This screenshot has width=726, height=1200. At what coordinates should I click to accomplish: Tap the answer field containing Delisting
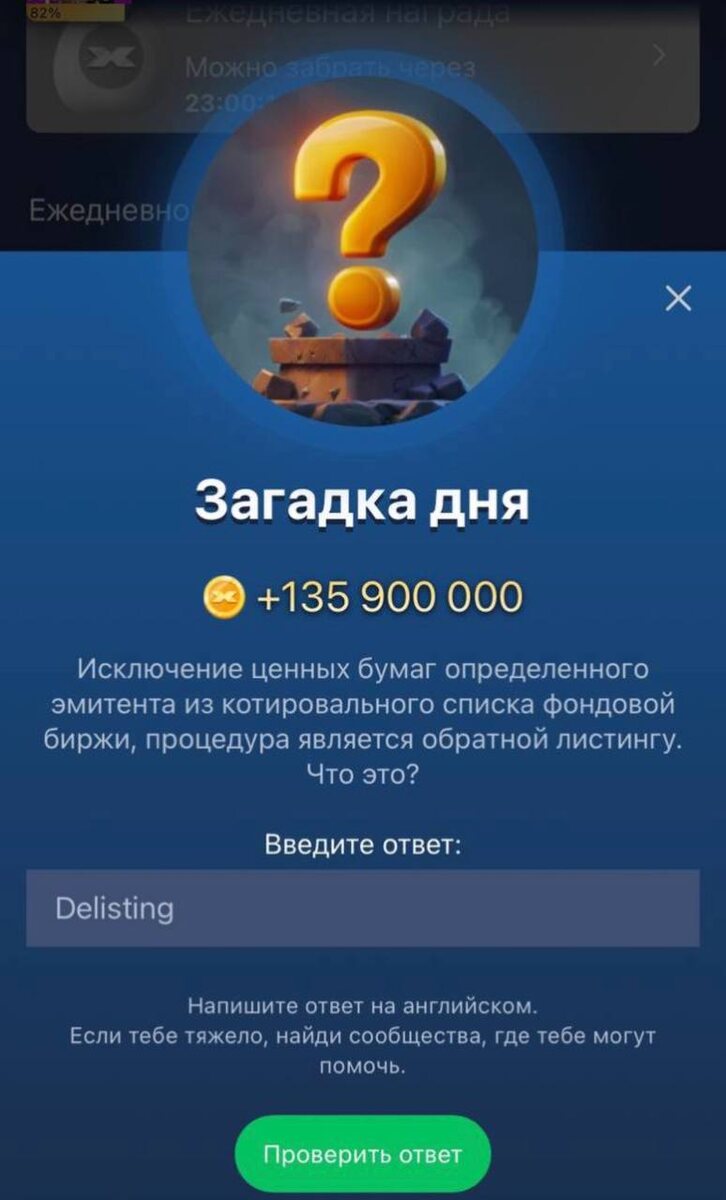pyautogui.click(x=362, y=908)
